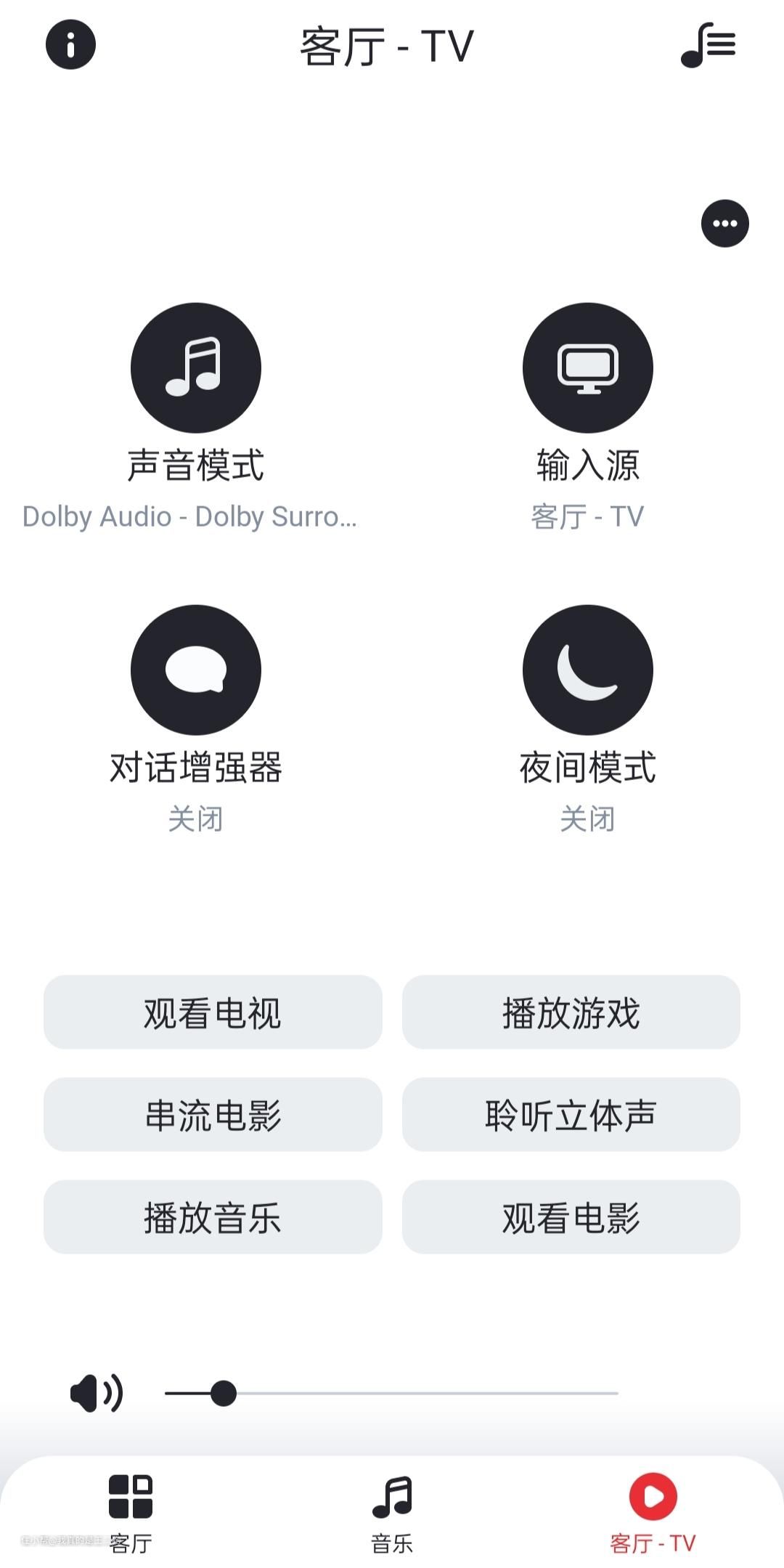Open the three-dot more options button
This screenshot has height=1568, width=784.
click(x=724, y=224)
